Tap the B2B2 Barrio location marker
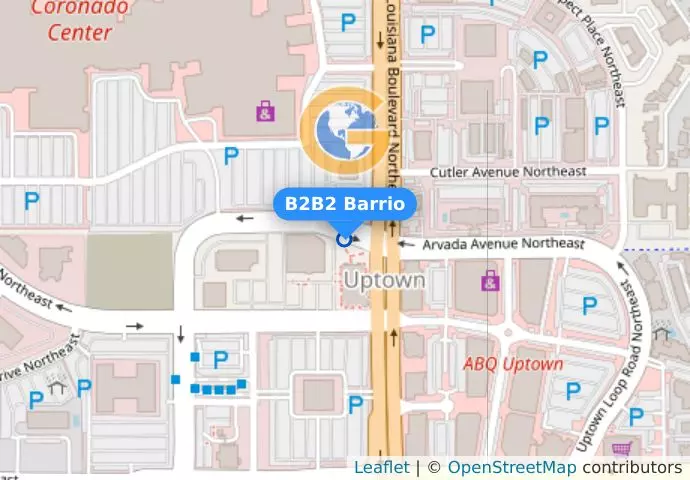This screenshot has width=690, height=480. click(x=344, y=238)
